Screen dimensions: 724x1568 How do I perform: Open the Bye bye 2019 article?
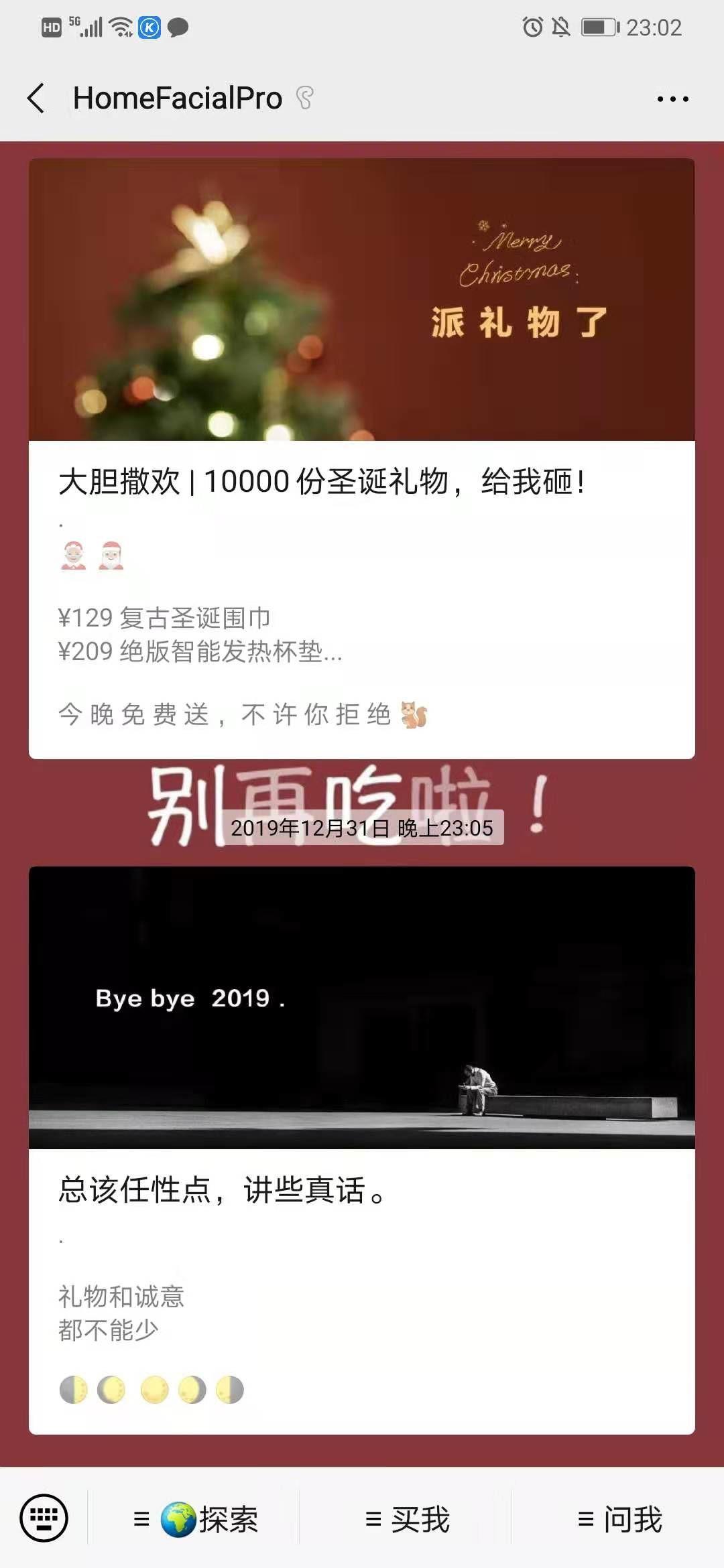point(361,1149)
